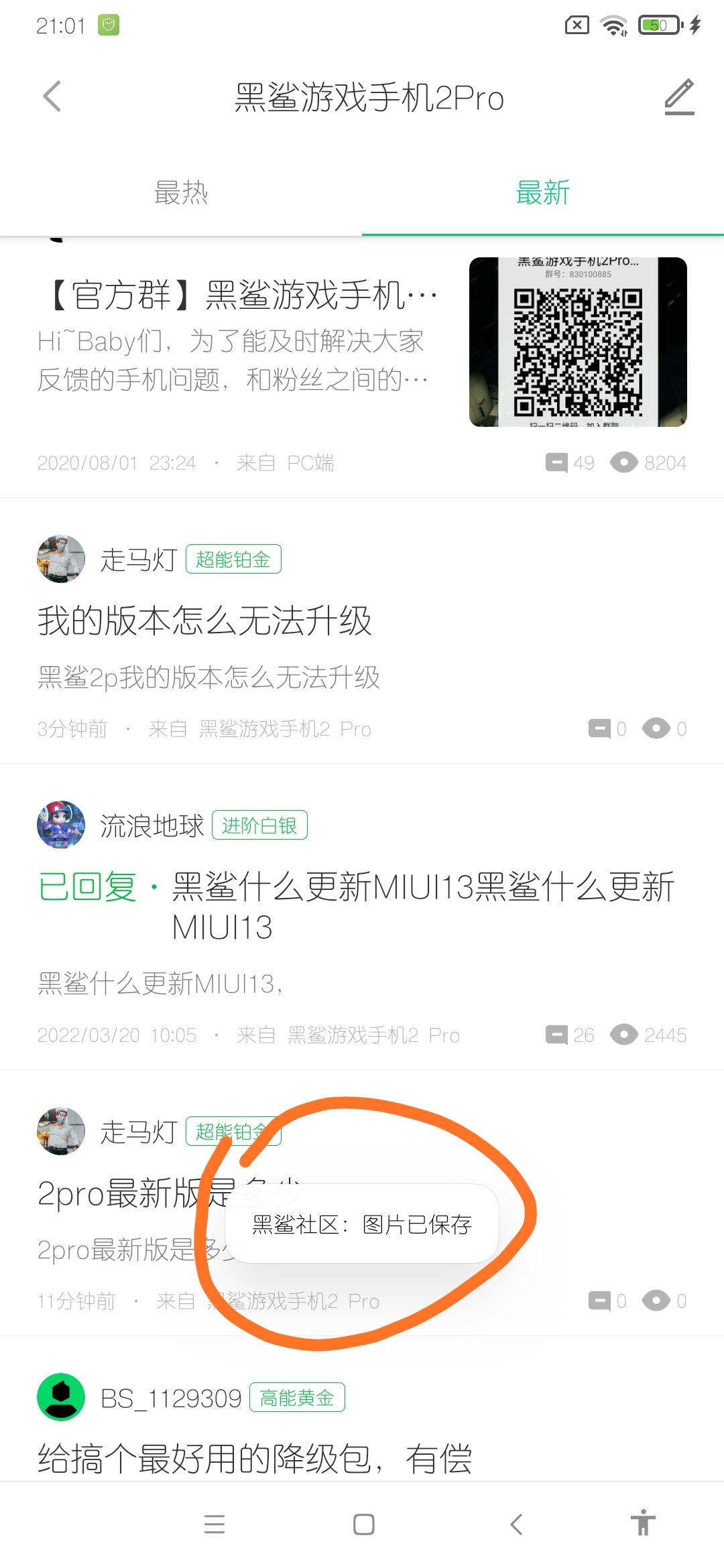This screenshot has width=724, height=1568.
Task: Open the post 我的版本怎么无法升级
Action: click(x=204, y=620)
